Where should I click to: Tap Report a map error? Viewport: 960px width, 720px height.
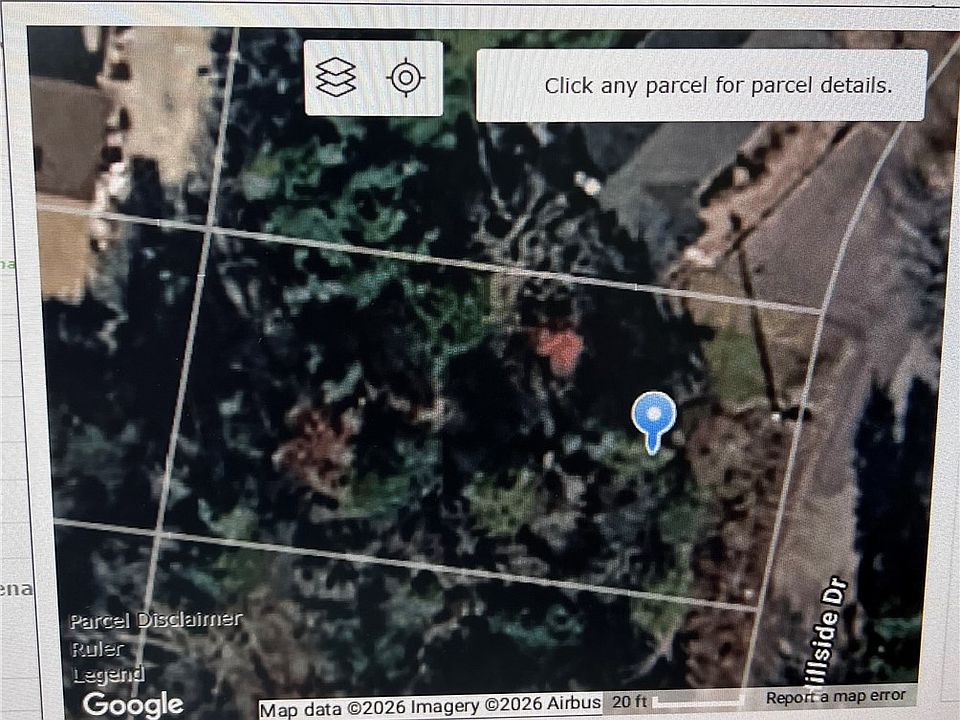[836, 696]
